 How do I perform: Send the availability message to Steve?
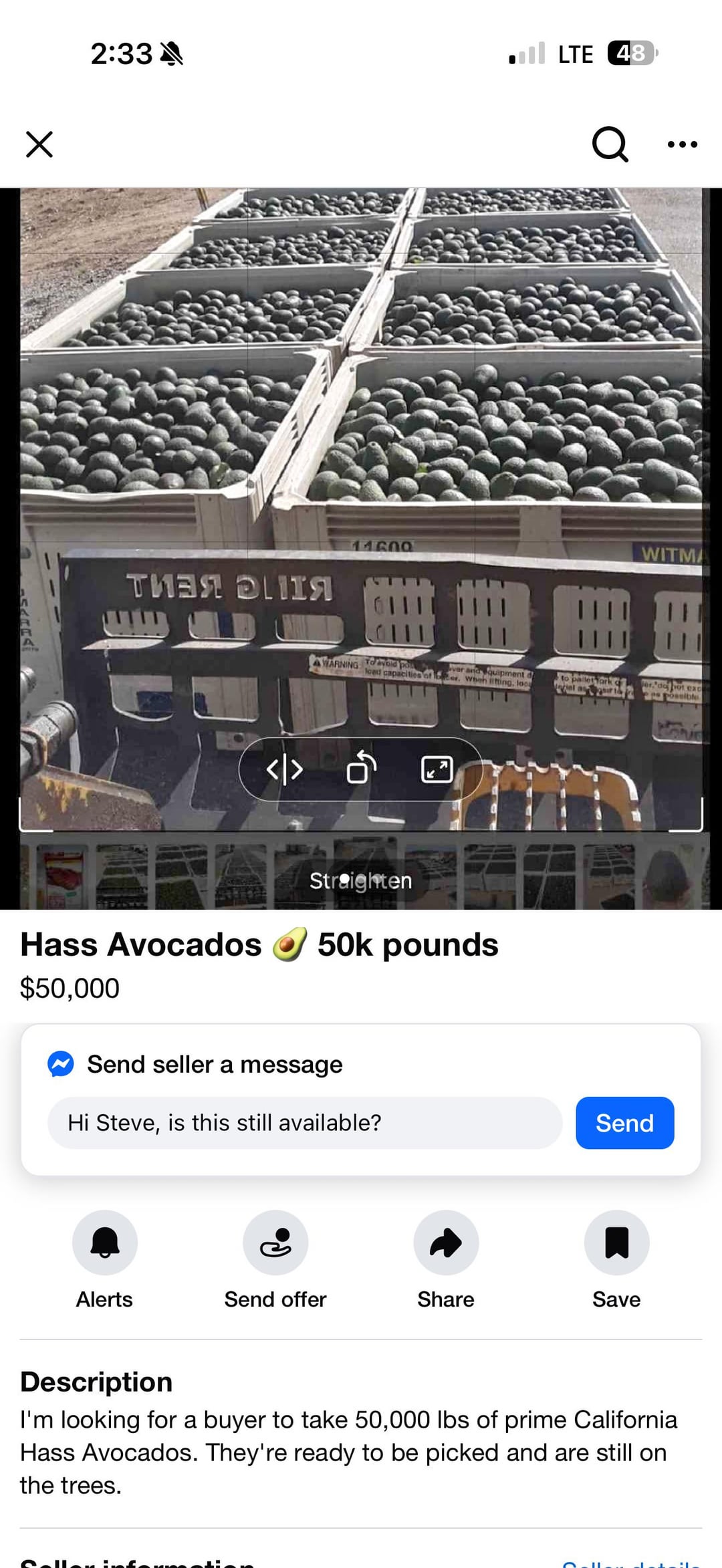pos(624,1123)
